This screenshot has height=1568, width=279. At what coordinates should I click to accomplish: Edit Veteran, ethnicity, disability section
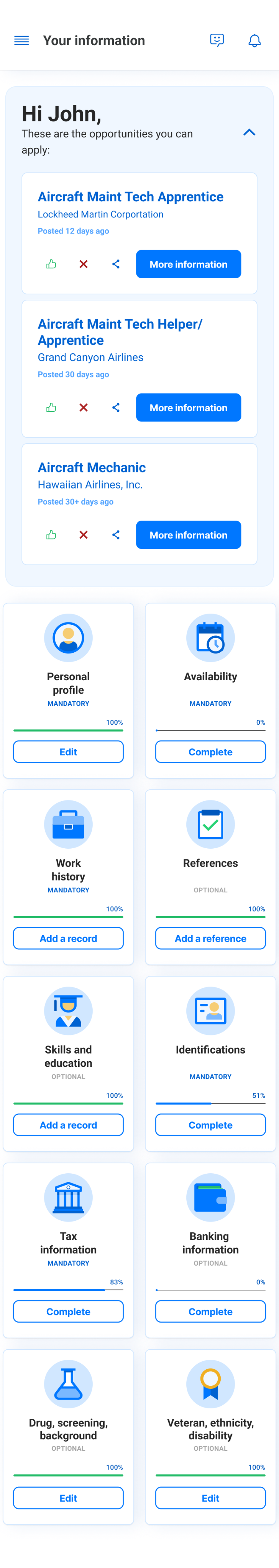(x=210, y=1498)
